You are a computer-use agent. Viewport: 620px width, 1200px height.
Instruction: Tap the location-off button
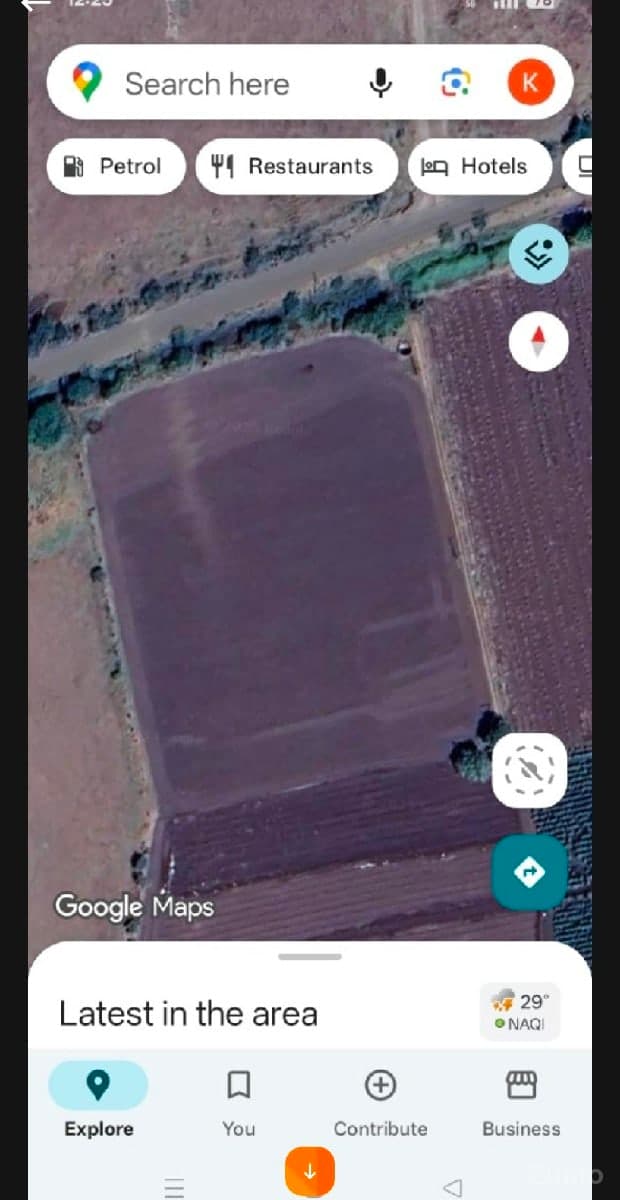click(529, 771)
